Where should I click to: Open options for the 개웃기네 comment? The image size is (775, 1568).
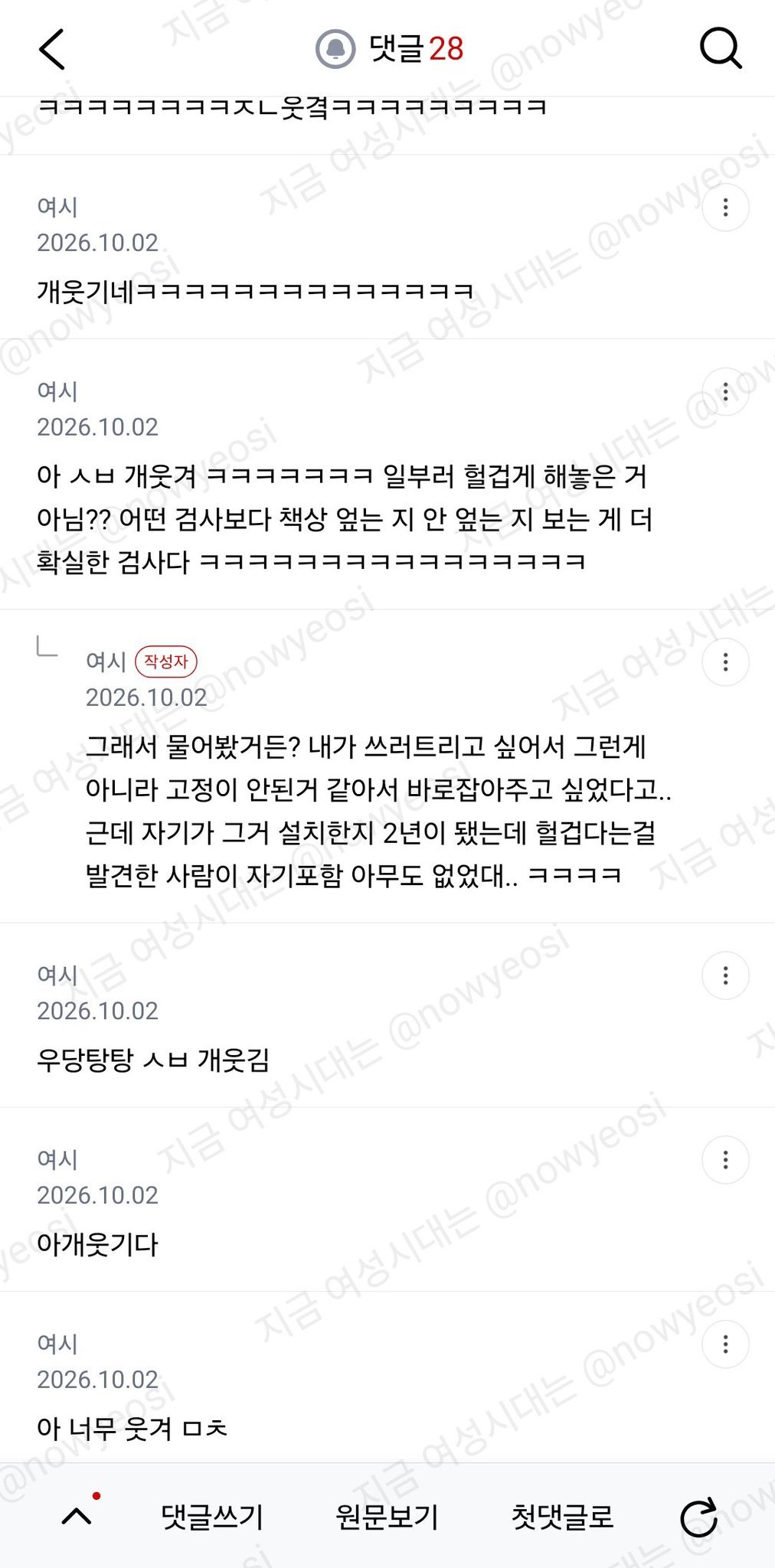[x=725, y=207]
